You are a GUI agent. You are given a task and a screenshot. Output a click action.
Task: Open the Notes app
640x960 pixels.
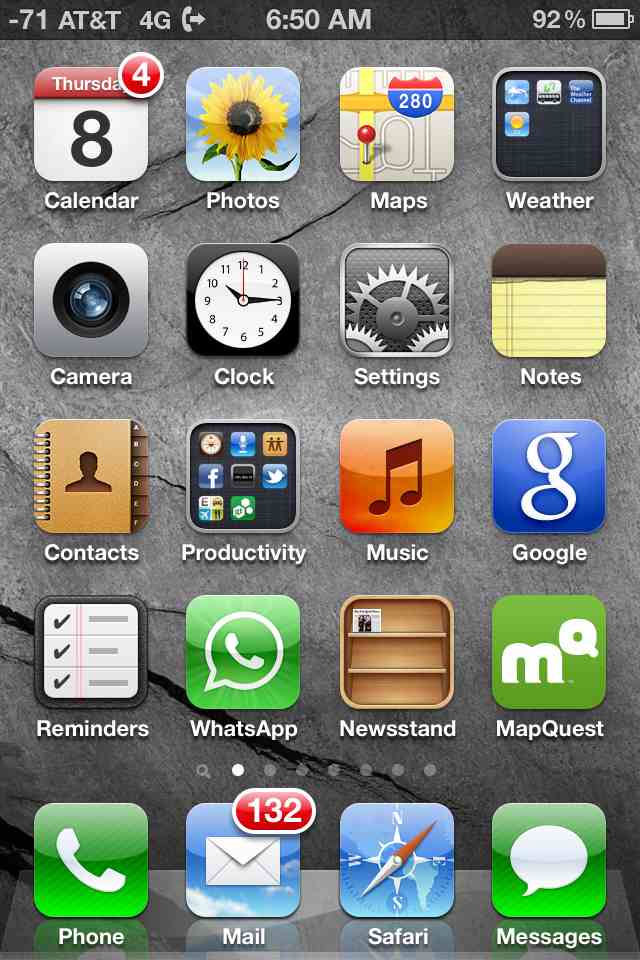pyautogui.click(x=549, y=301)
